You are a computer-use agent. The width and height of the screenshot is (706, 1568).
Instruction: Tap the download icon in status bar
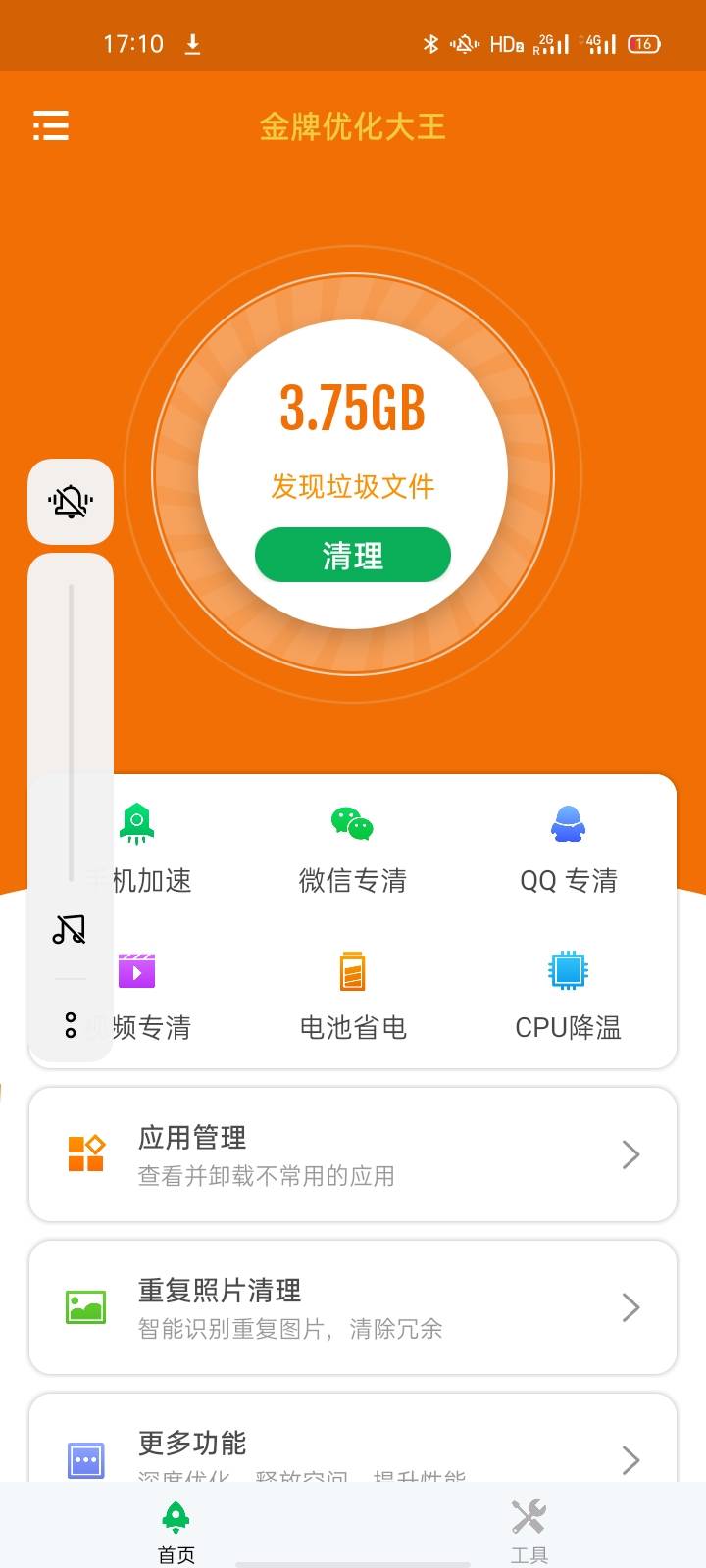(x=191, y=43)
